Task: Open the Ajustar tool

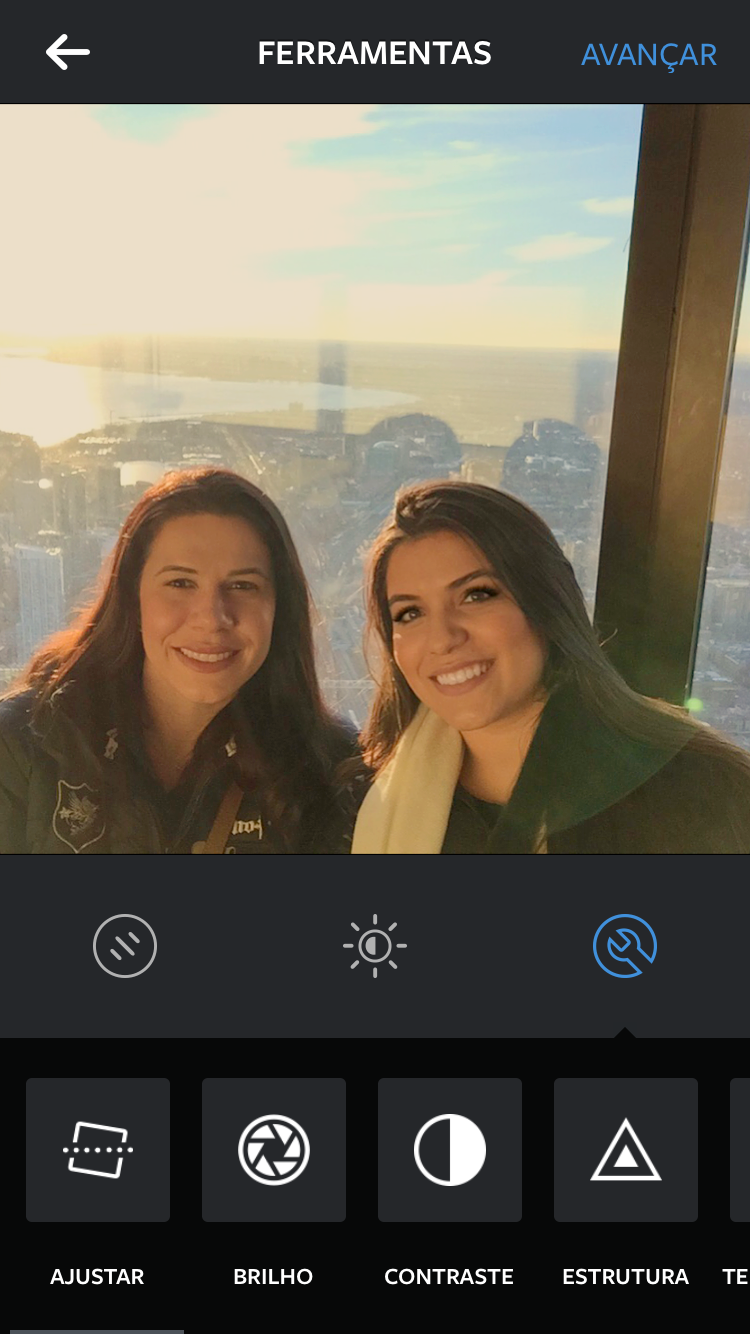Action: pyautogui.click(x=98, y=1150)
